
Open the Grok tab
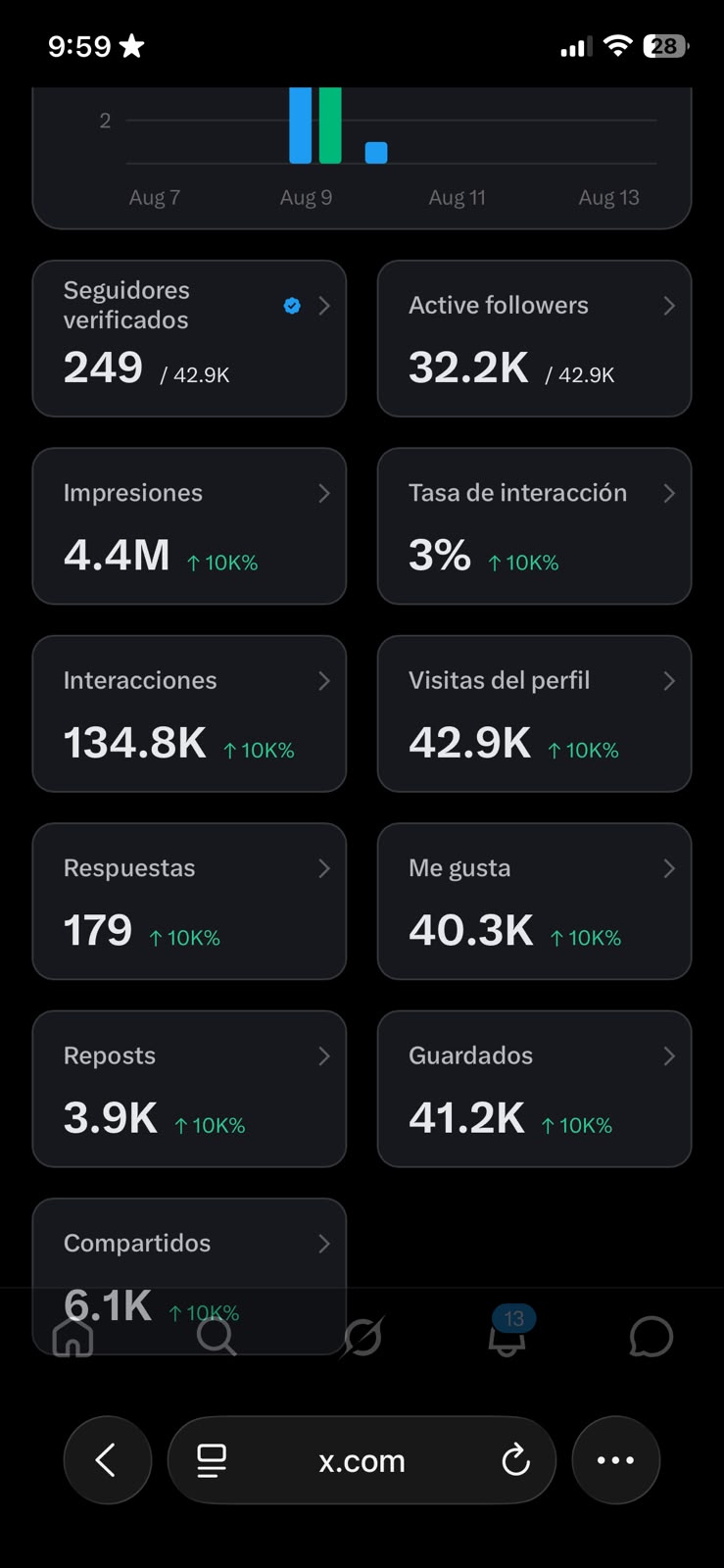point(362,1337)
